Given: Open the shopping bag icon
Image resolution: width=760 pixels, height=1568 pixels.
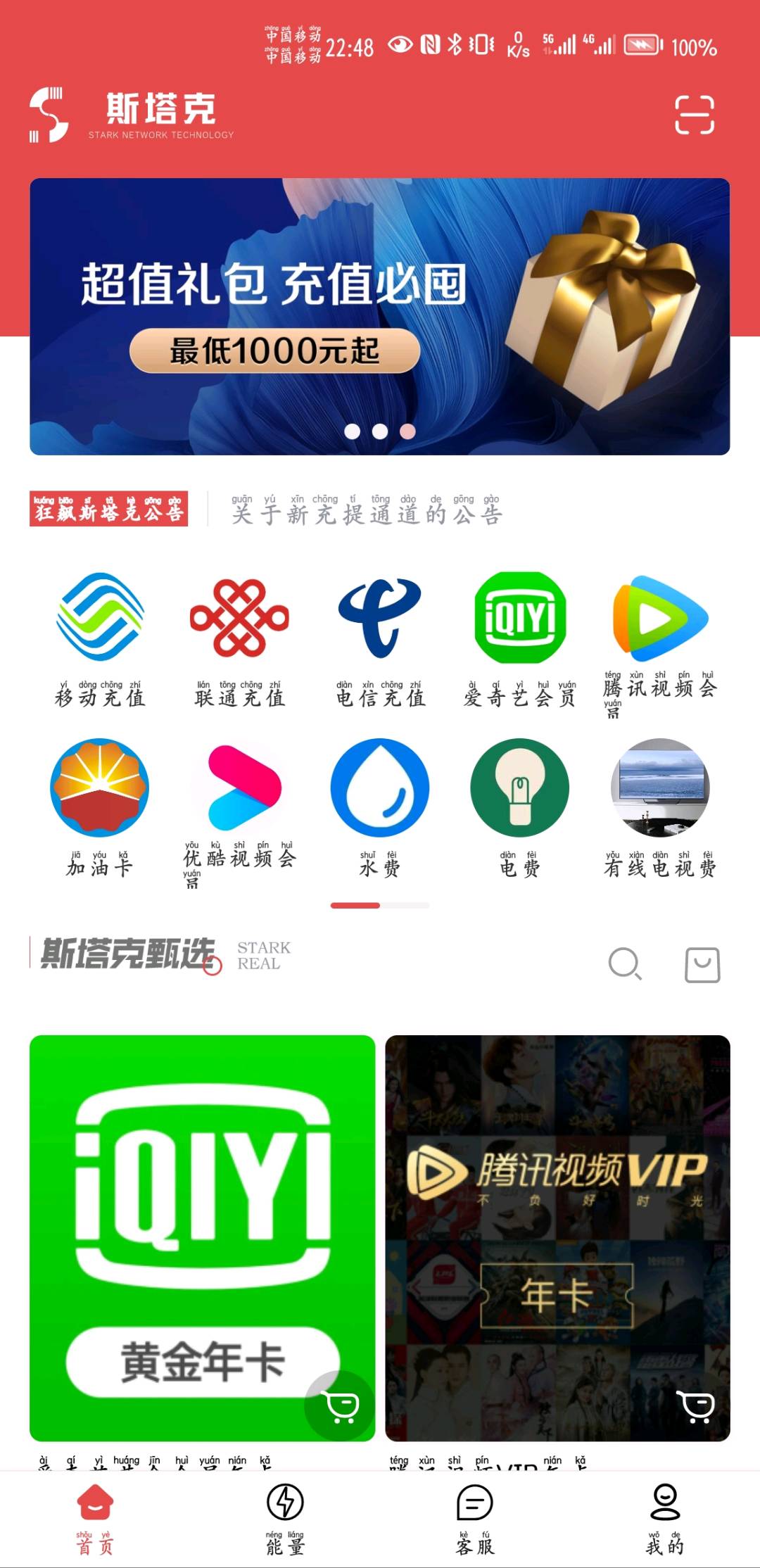Looking at the screenshot, I should click(702, 964).
